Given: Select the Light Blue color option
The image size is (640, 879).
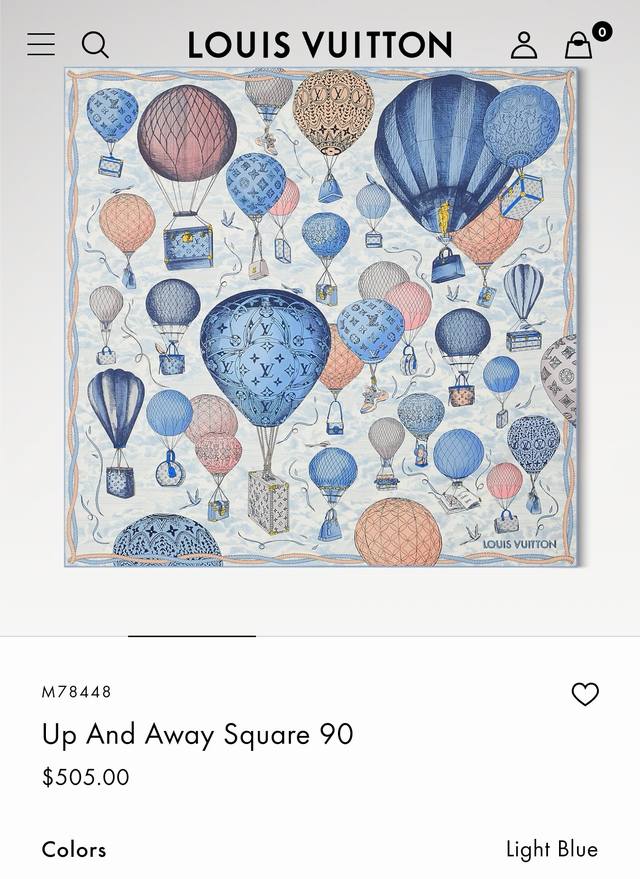Looking at the screenshot, I should (x=551, y=849).
